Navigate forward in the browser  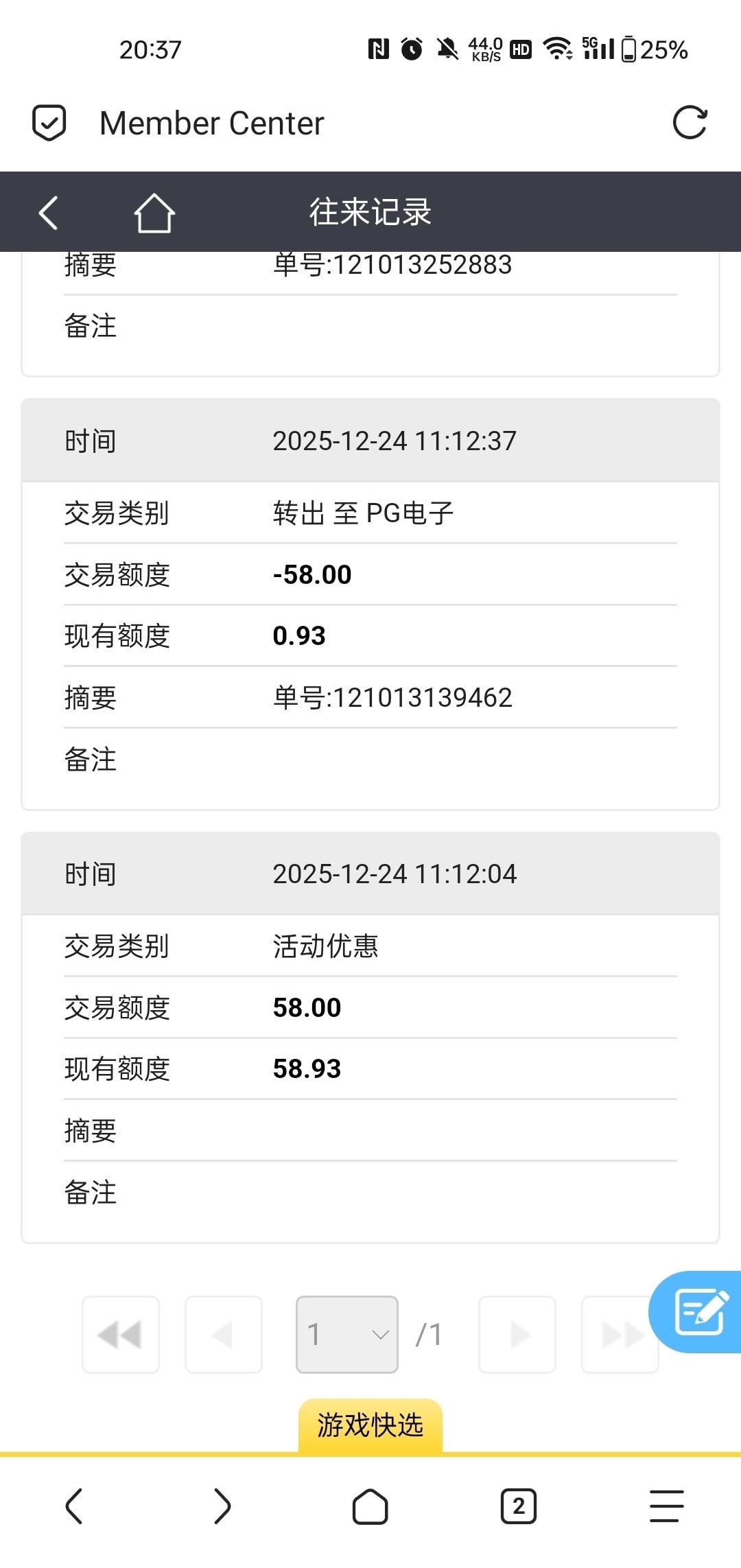click(222, 1506)
